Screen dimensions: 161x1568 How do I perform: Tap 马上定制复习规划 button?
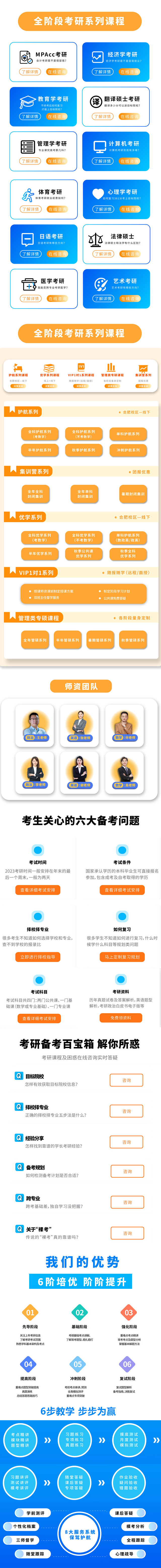coord(122,957)
